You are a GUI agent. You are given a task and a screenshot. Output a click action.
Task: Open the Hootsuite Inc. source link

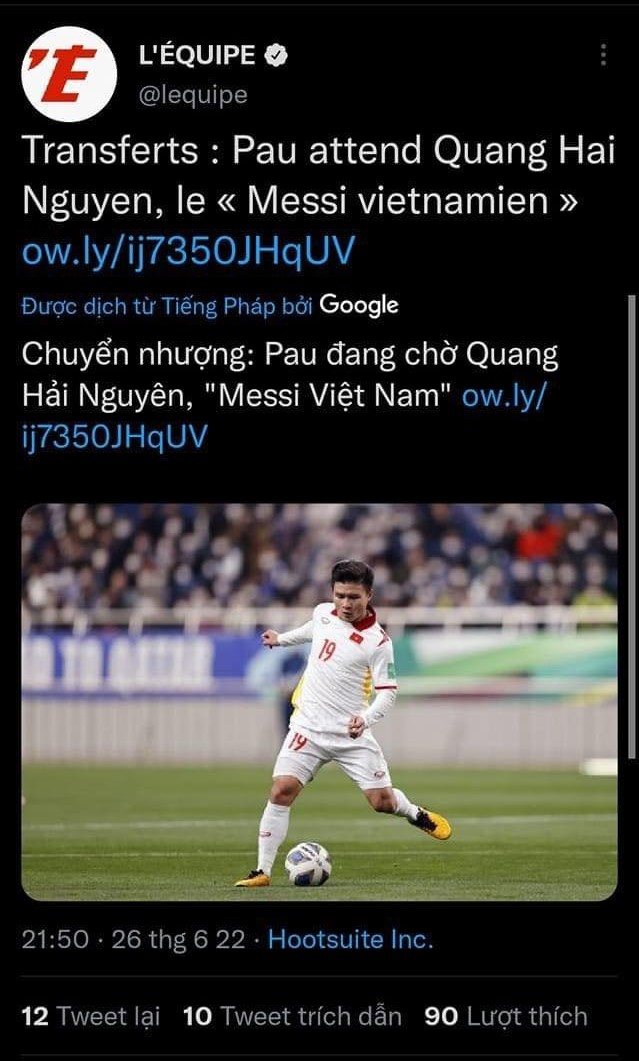[350, 940]
